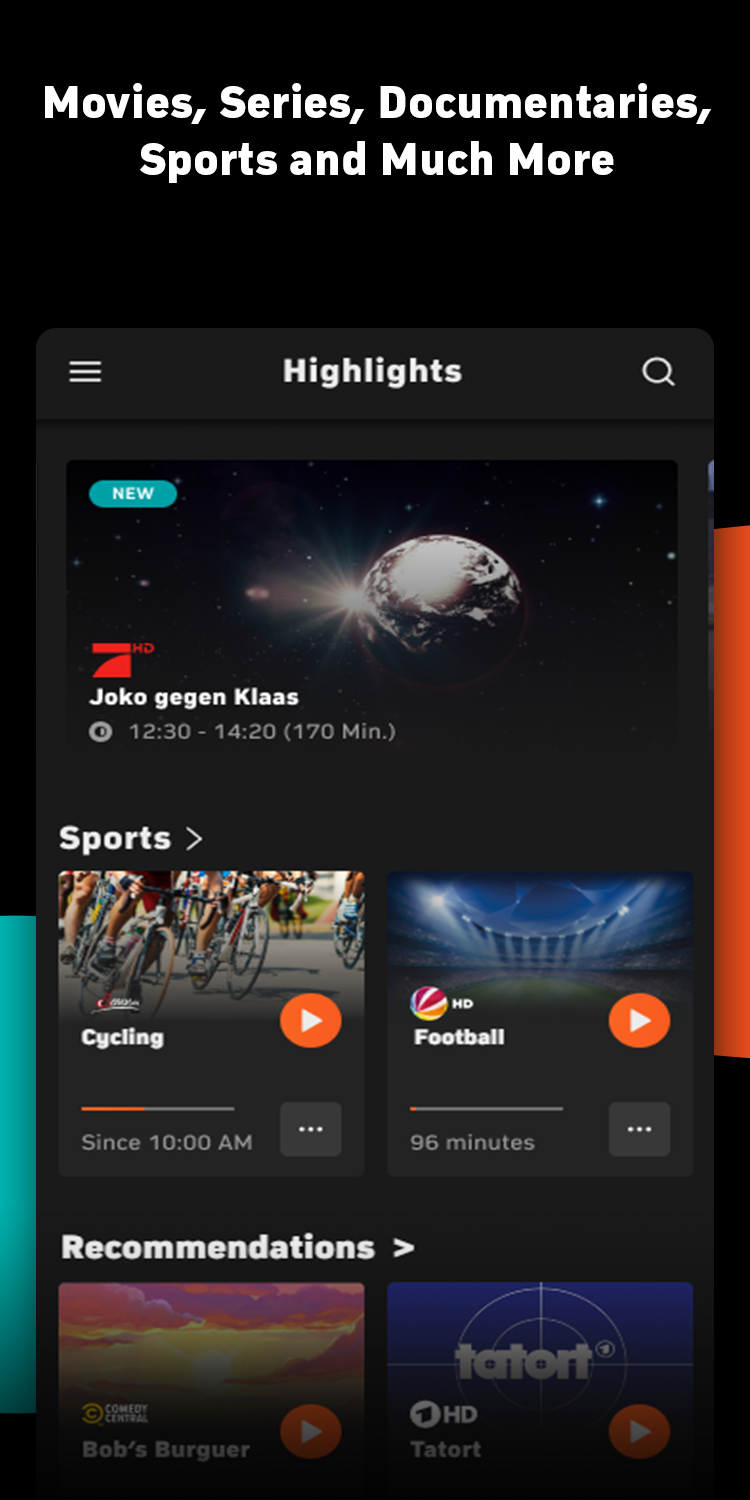Screen dimensions: 750x1500
Task: Select the Cycling title link
Action: (x=122, y=1037)
